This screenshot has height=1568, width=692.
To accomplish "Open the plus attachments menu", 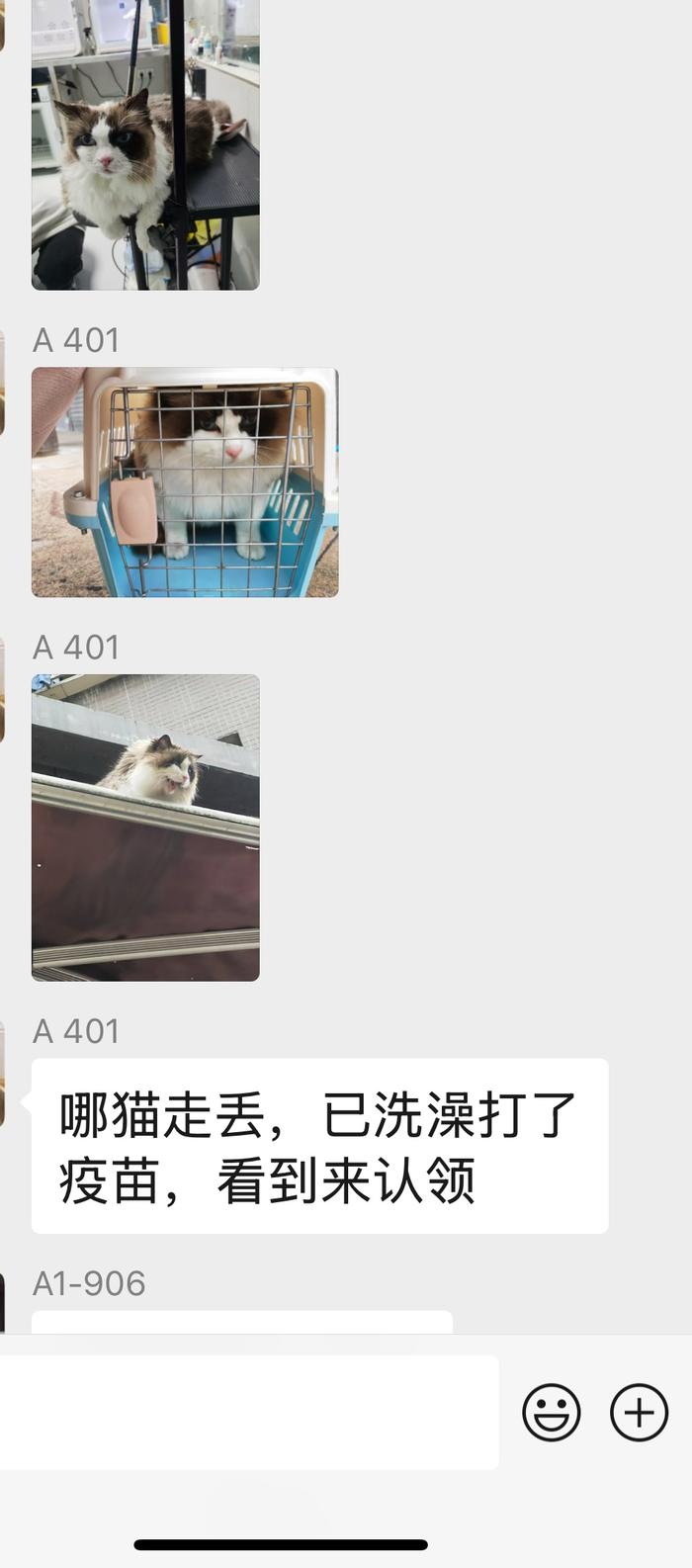I will [639, 1412].
